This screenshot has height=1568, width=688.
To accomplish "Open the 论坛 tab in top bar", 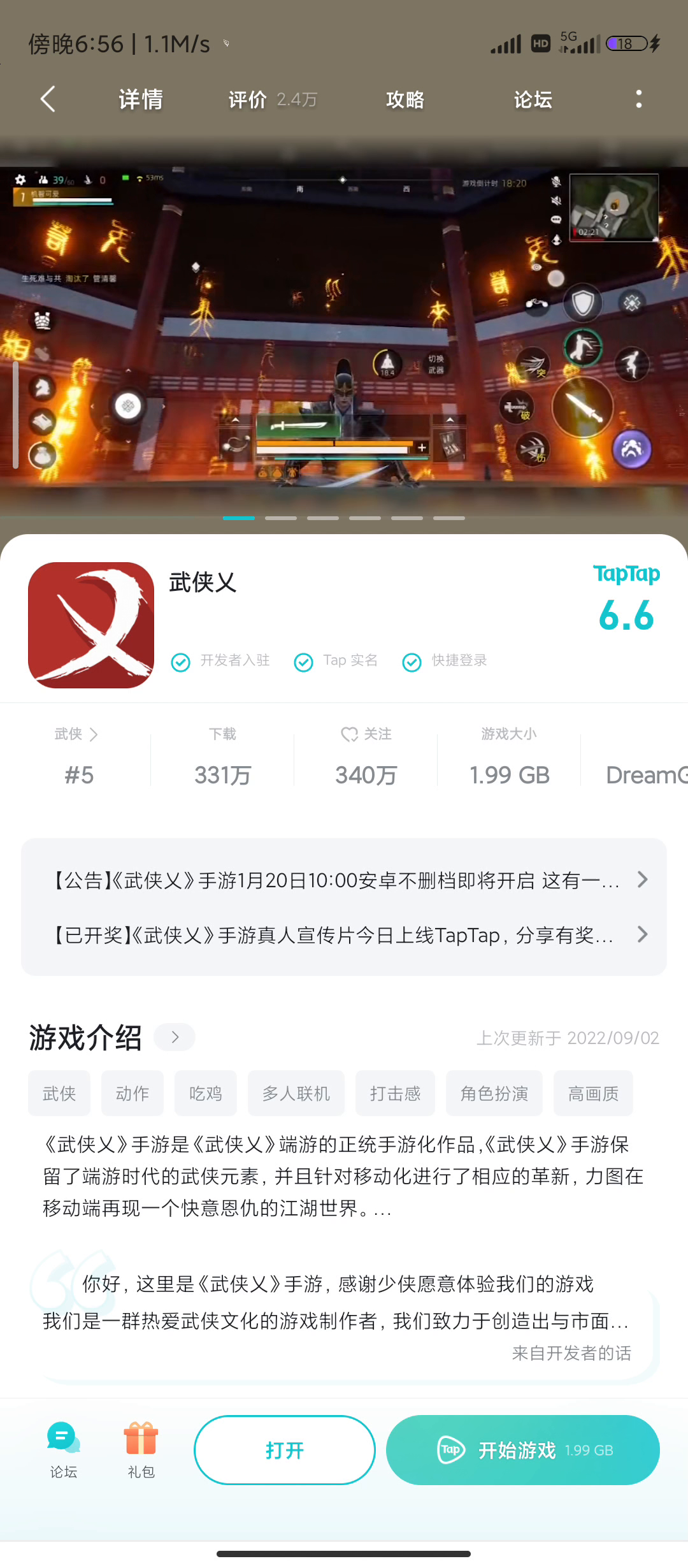I will pos(533,99).
